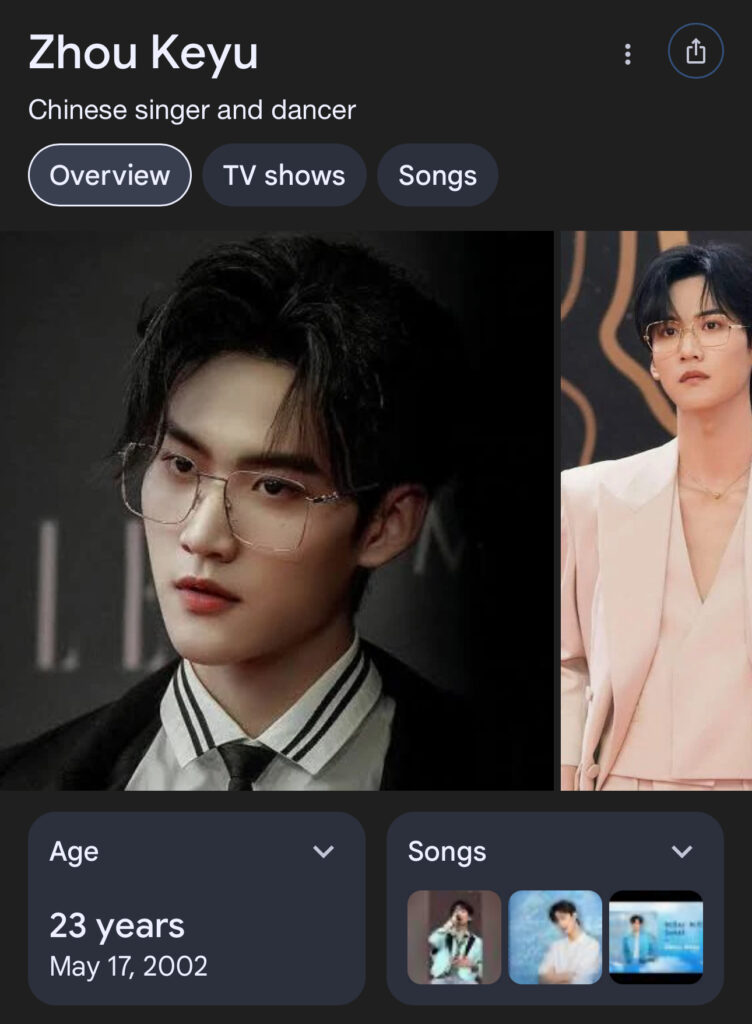The height and width of the screenshot is (1024, 752).
Task: Expand the Age card chevron
Action: 323,852
